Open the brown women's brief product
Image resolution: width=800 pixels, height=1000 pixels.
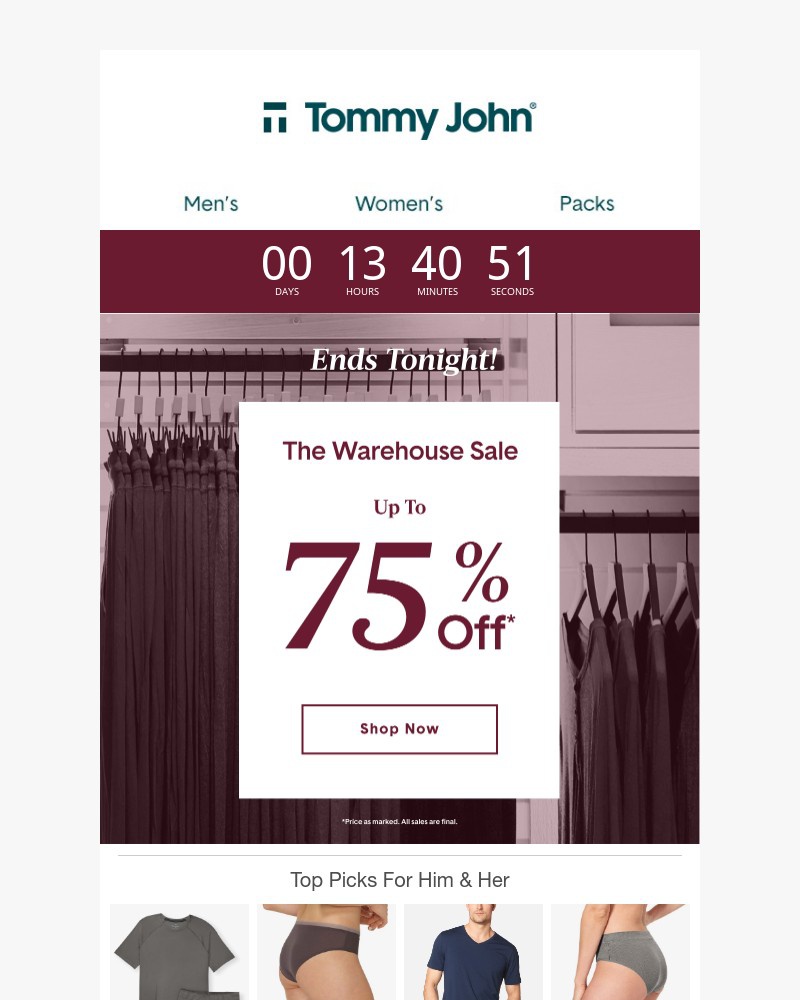[x=326, y=952]
